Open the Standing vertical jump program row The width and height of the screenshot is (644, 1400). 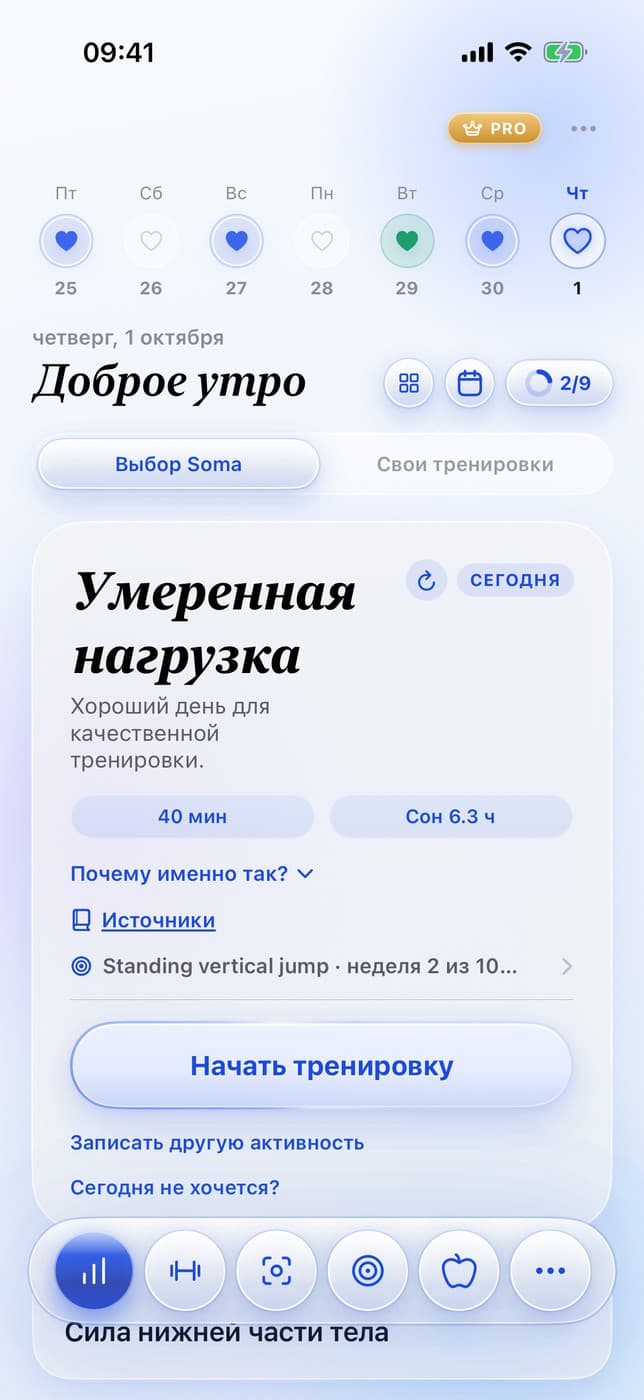coord(321,967)
